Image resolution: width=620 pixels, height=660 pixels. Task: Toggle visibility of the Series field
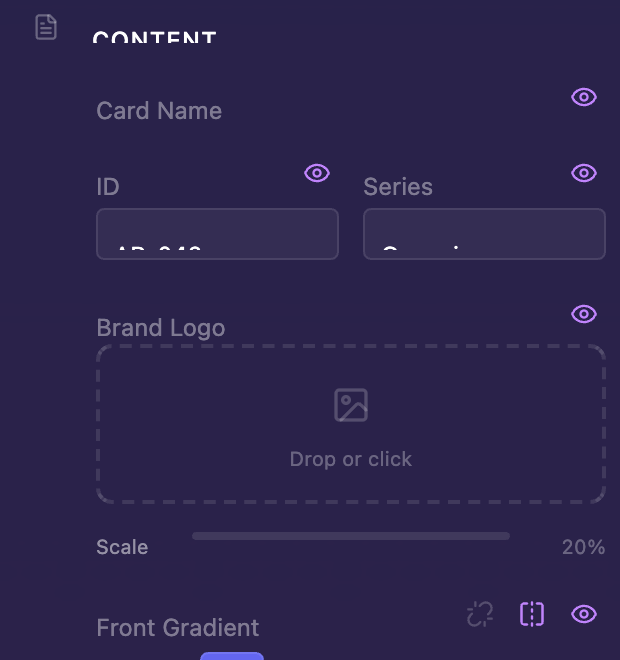point(584,173)
